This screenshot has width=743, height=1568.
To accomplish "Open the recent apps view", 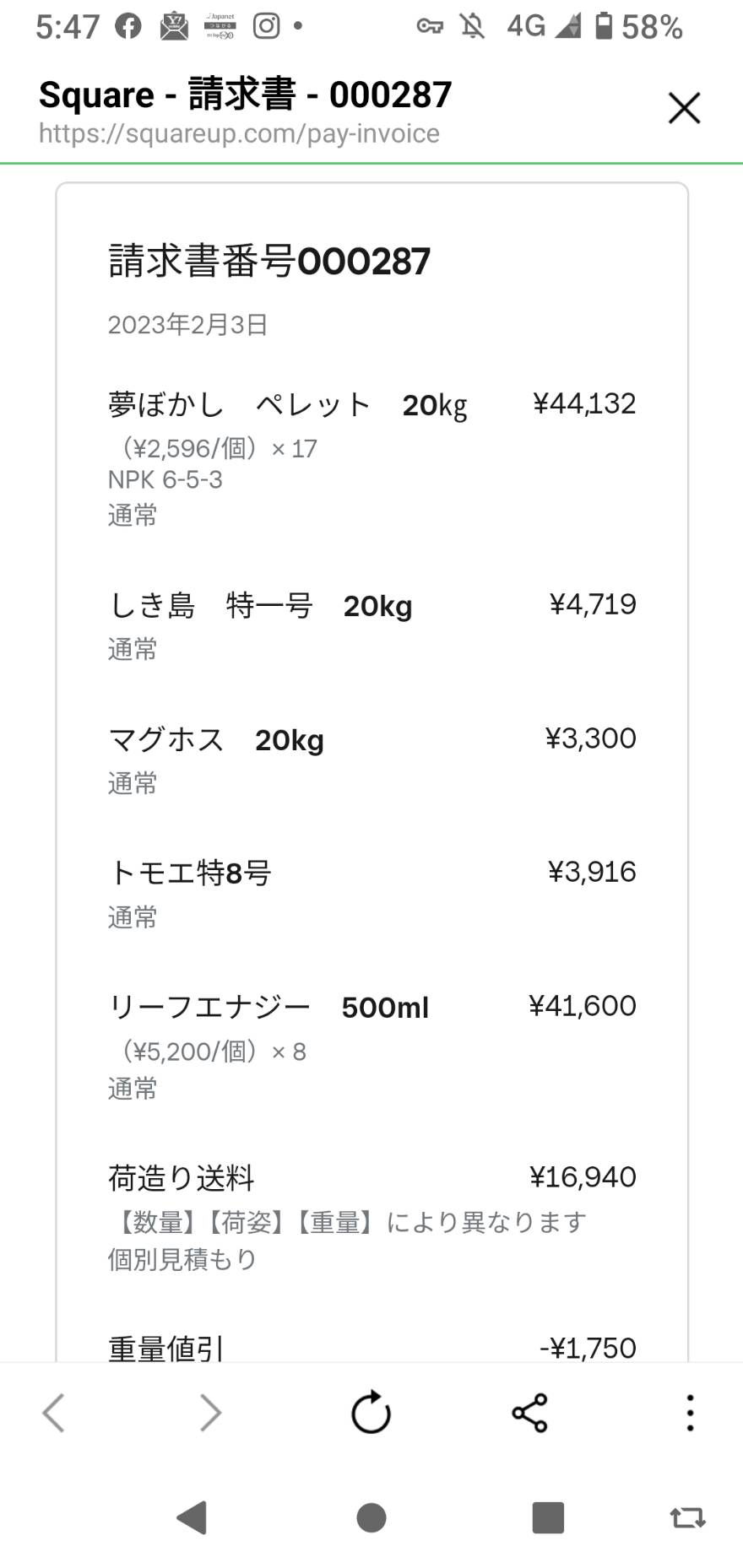I will 548,1517.
